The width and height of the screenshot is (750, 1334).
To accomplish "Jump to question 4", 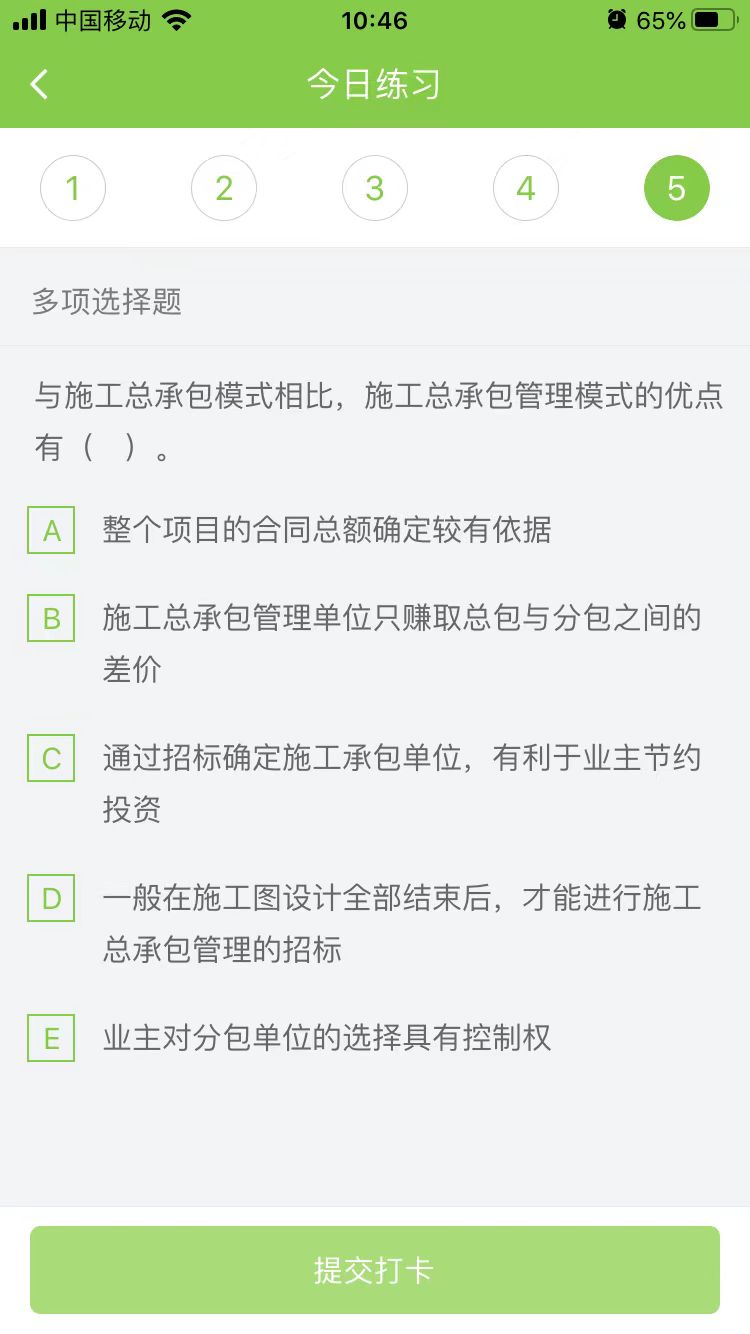I will pos(526,188).
